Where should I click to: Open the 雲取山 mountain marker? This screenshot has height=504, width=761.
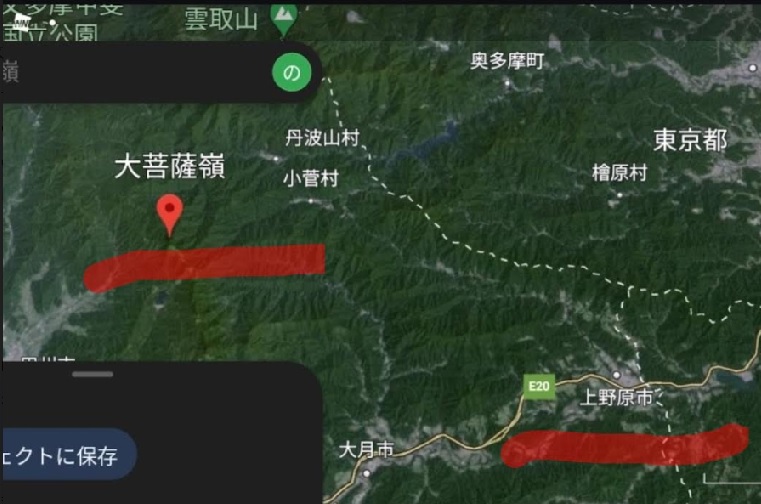click(x=285, y=15)
